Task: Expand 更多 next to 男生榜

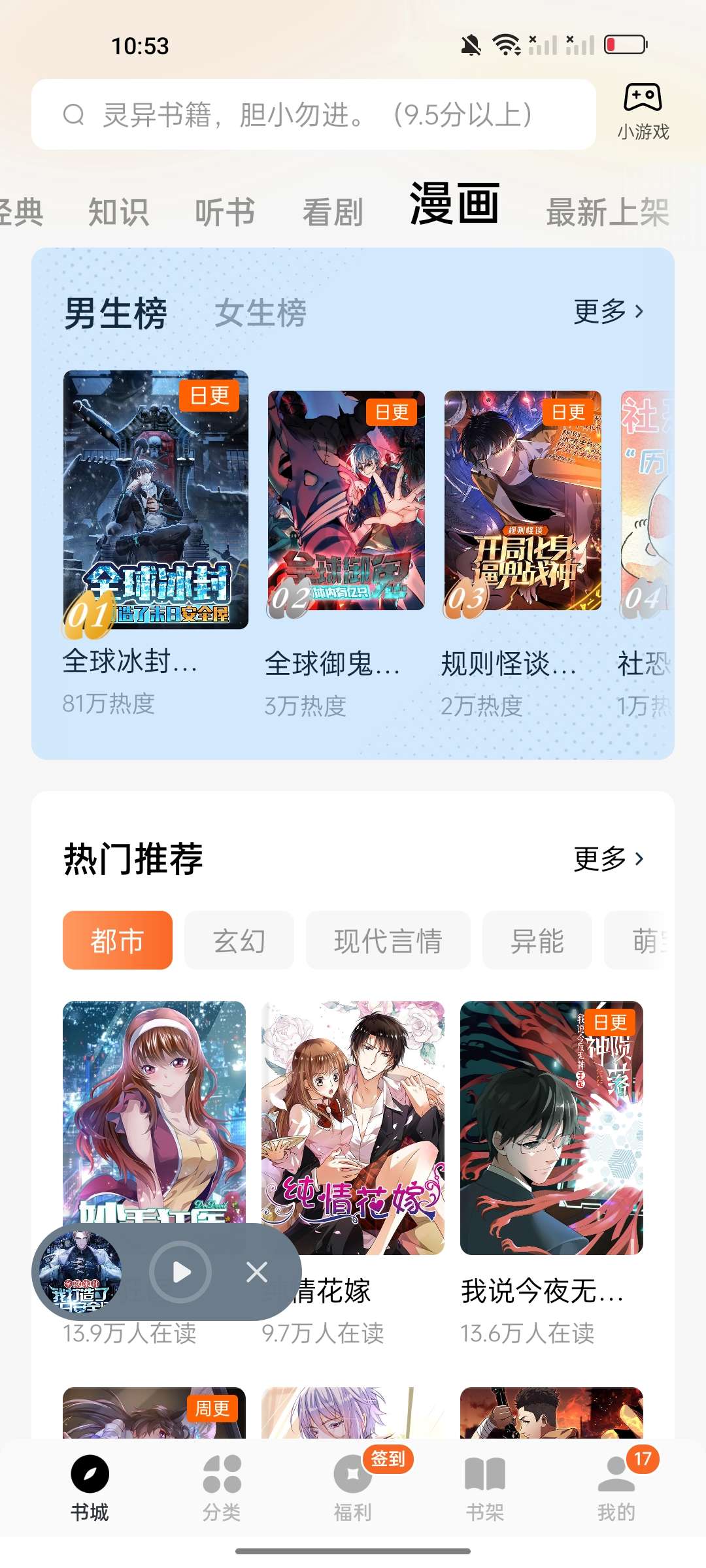Action: pos(609,313)
